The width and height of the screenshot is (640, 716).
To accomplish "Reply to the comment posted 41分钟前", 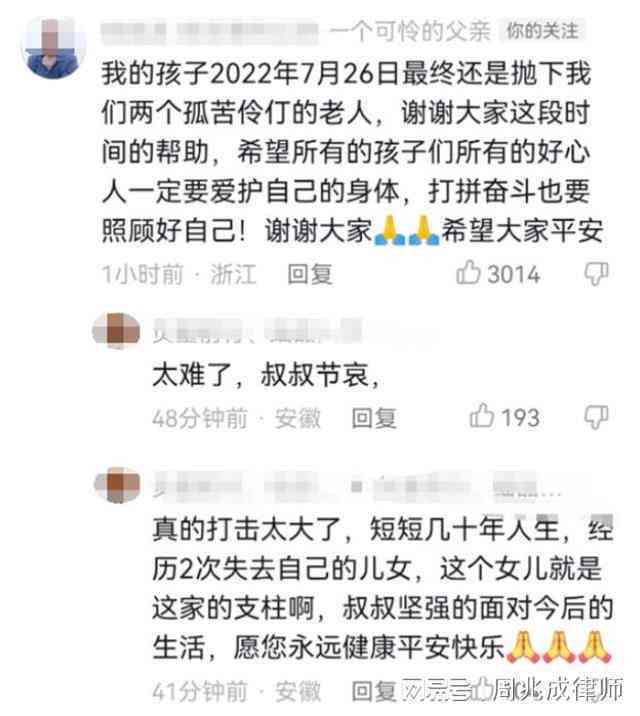I will click(x=374, y=690).
